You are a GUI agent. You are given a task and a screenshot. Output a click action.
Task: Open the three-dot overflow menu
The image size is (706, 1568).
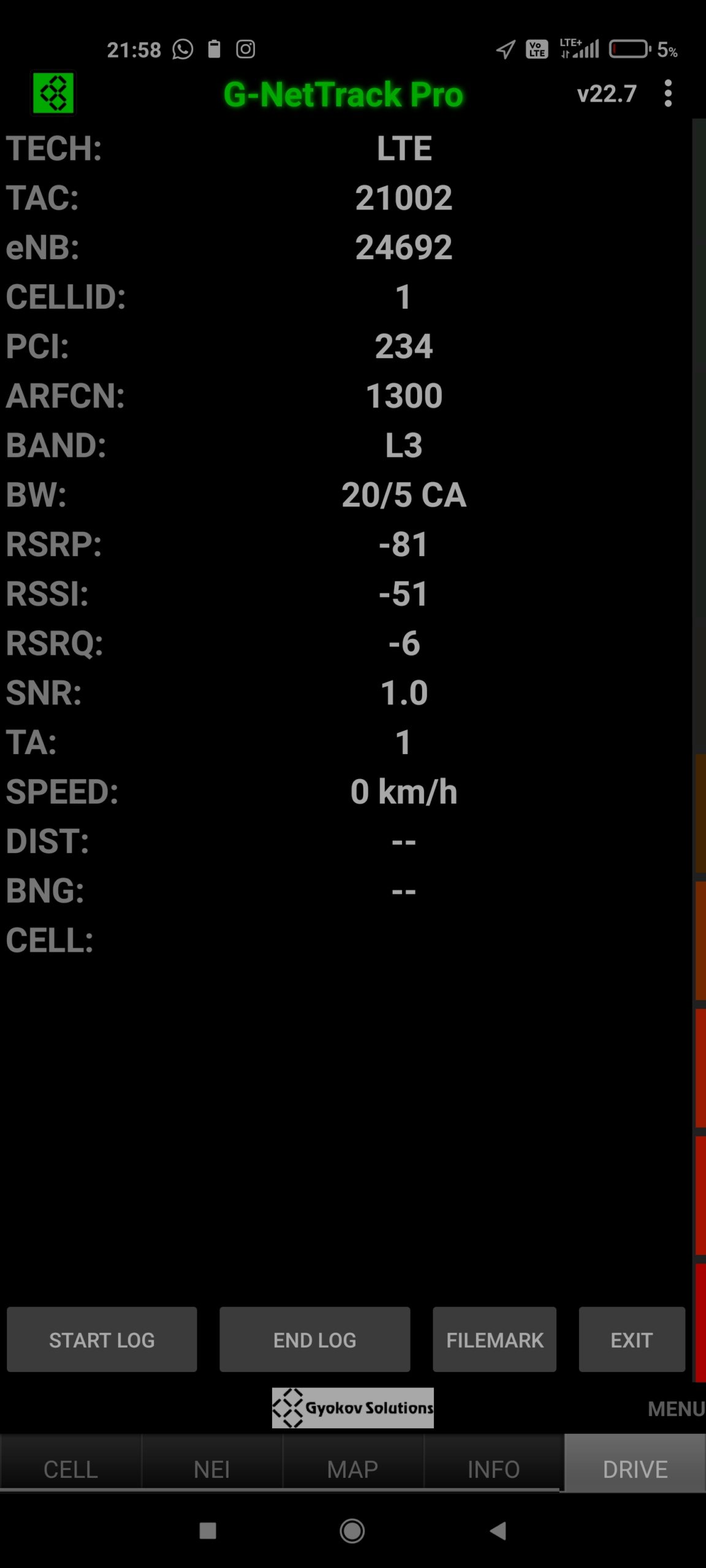click(x=668, y=94)
